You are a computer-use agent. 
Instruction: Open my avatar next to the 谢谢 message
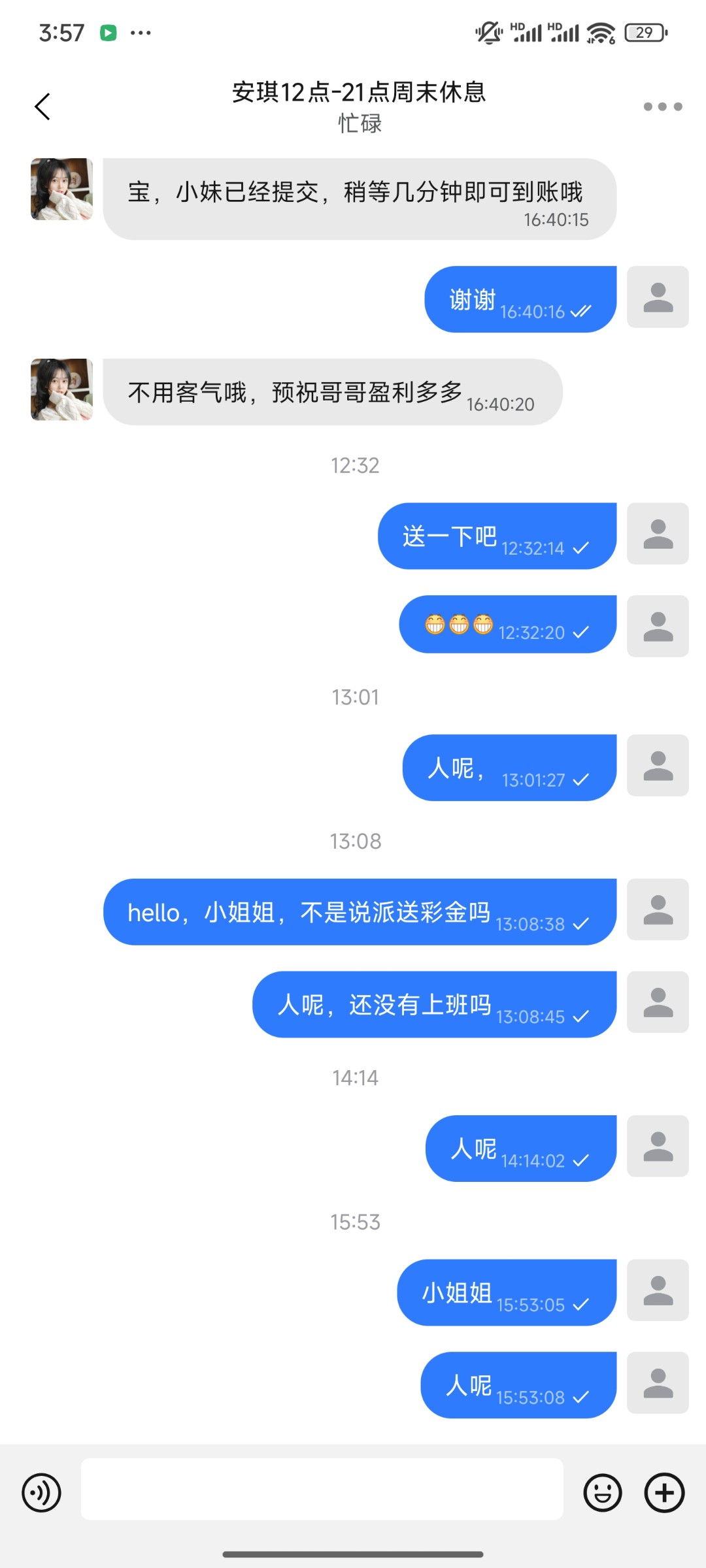[x=658, y=297]
